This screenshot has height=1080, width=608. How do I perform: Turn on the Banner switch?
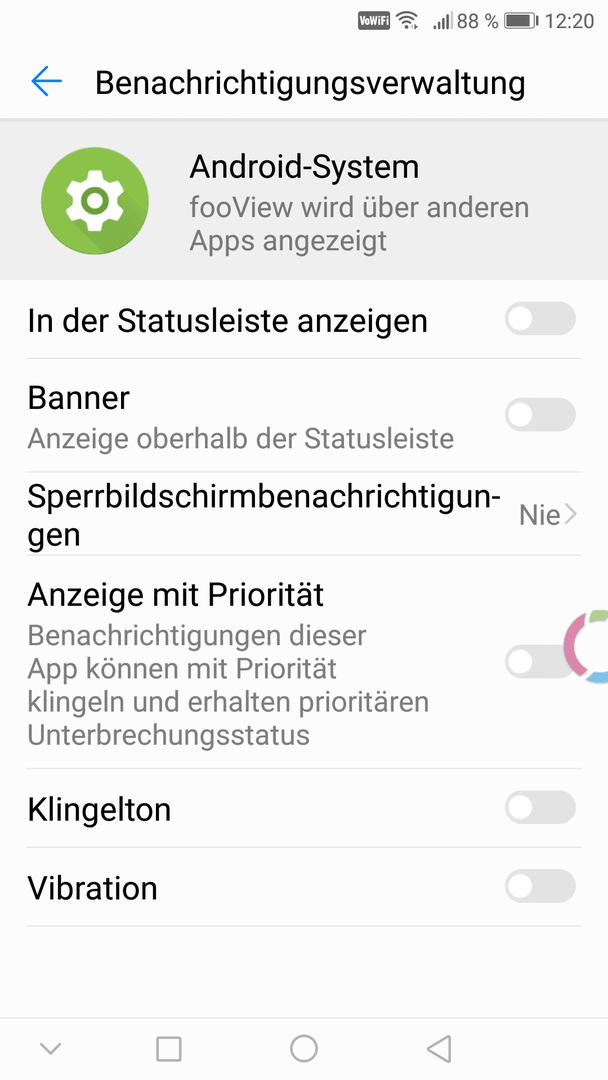click(x=540, y=415)
